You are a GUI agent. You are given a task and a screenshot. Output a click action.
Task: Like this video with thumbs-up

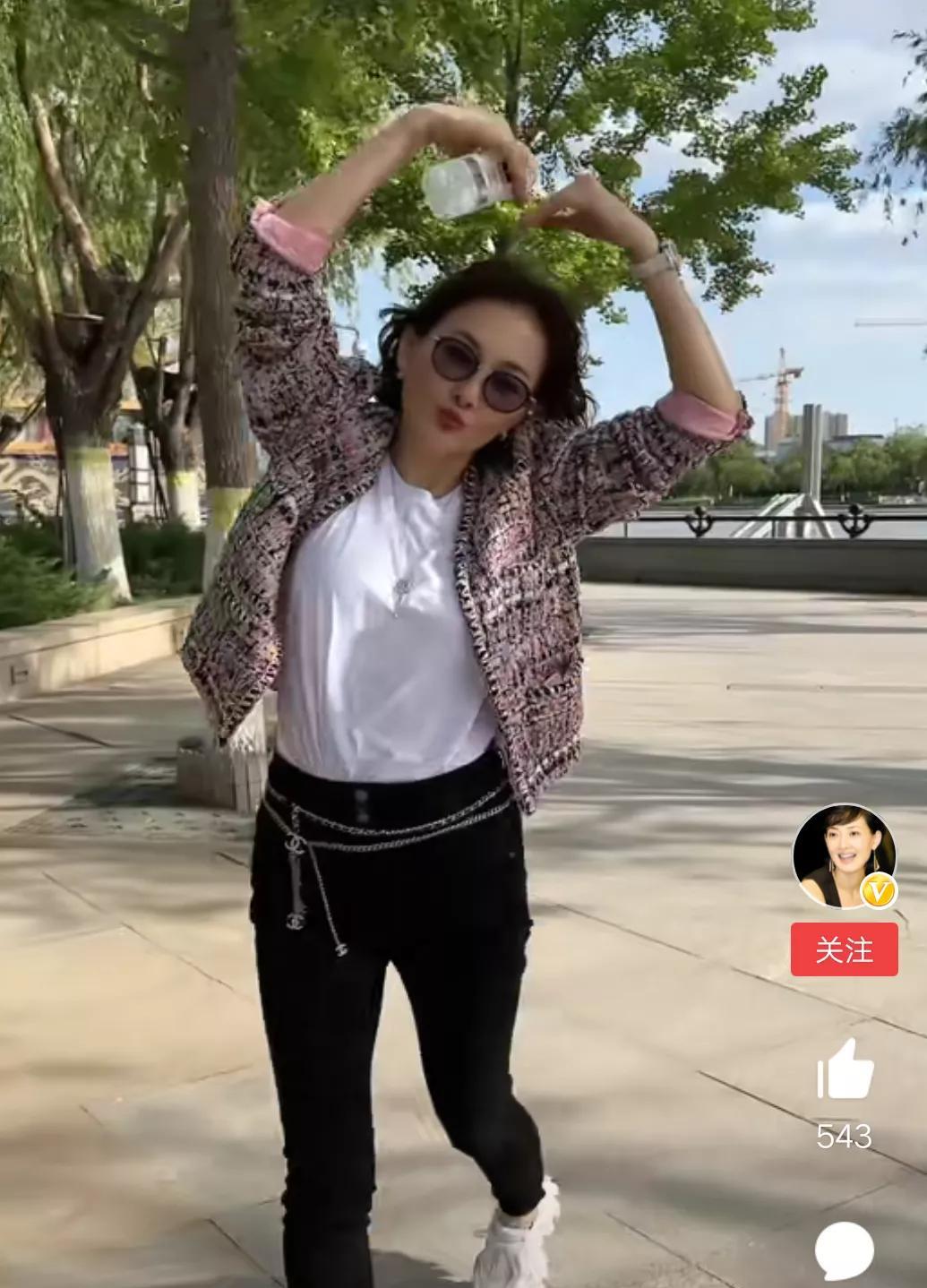click(844, 1069)
